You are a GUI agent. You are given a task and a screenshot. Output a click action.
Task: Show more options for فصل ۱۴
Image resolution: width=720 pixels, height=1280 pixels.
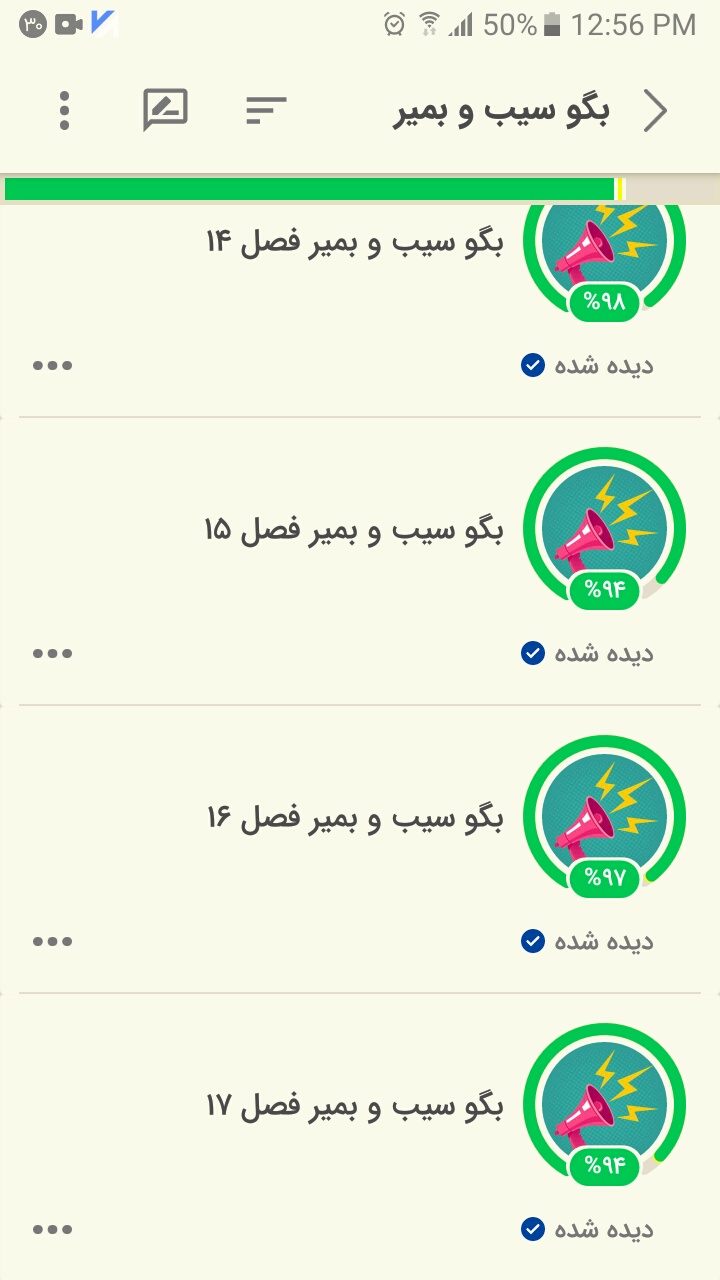click(52, 365)
